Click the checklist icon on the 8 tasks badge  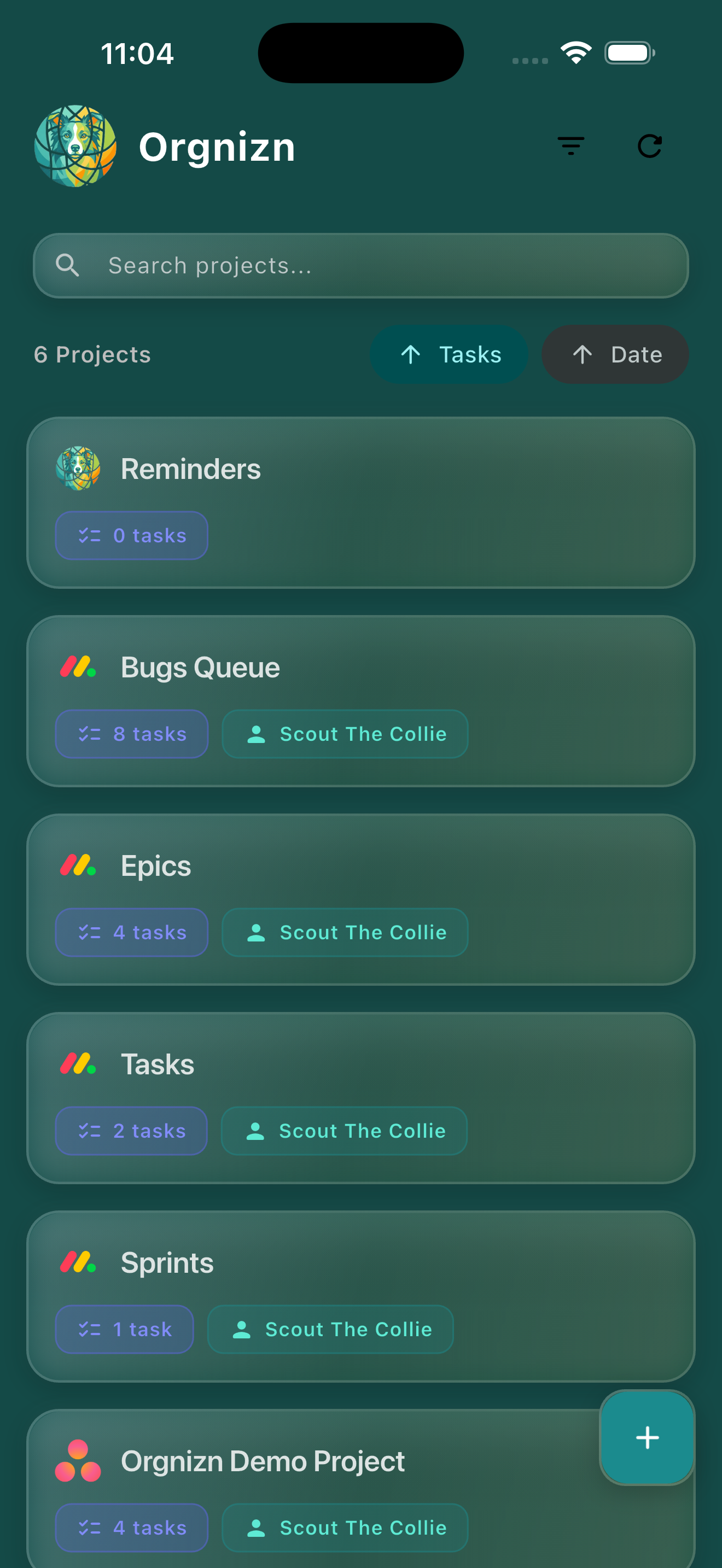point(89,734)
